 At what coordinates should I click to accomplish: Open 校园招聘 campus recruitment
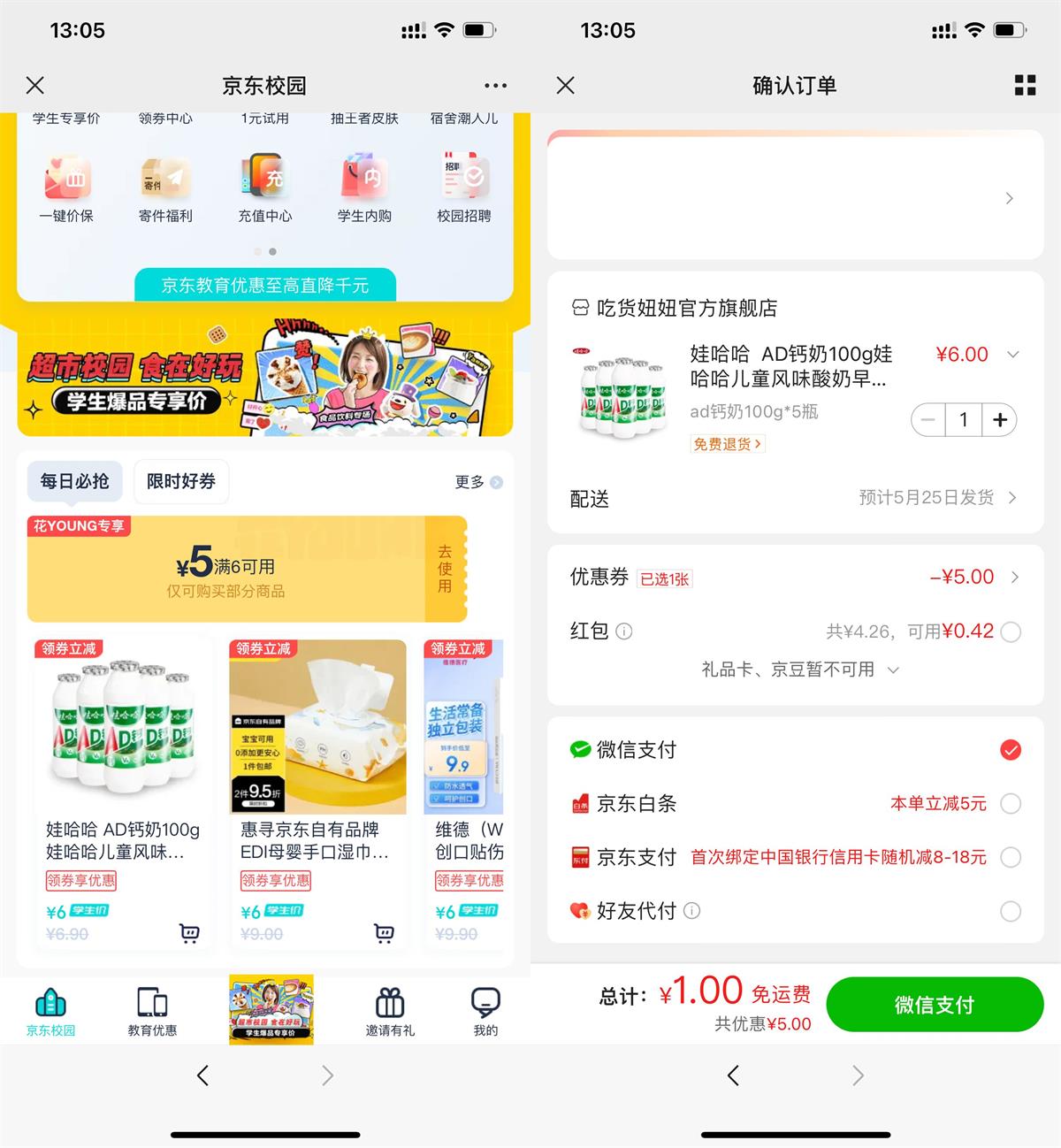[x=463, y=188]
